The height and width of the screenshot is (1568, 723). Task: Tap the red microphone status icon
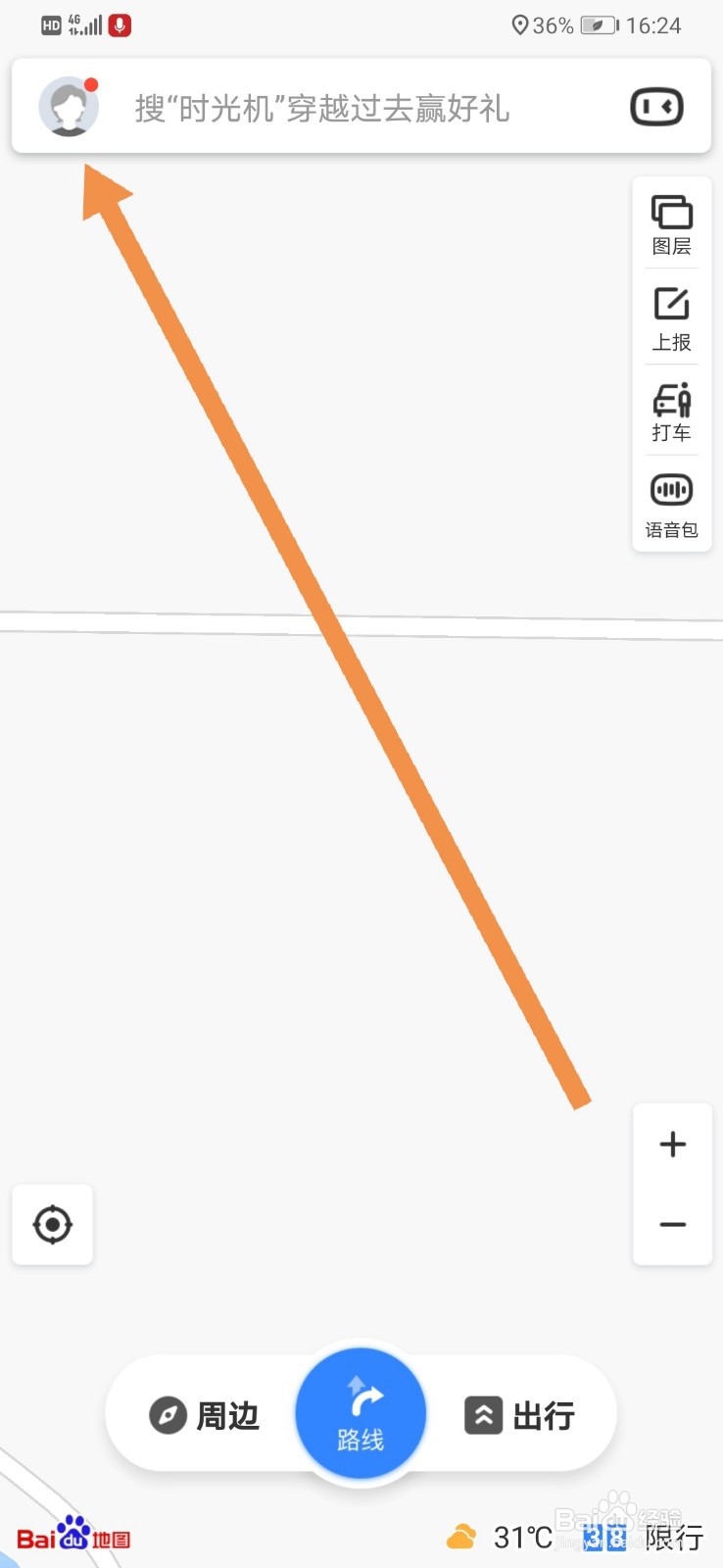(120, 24)
